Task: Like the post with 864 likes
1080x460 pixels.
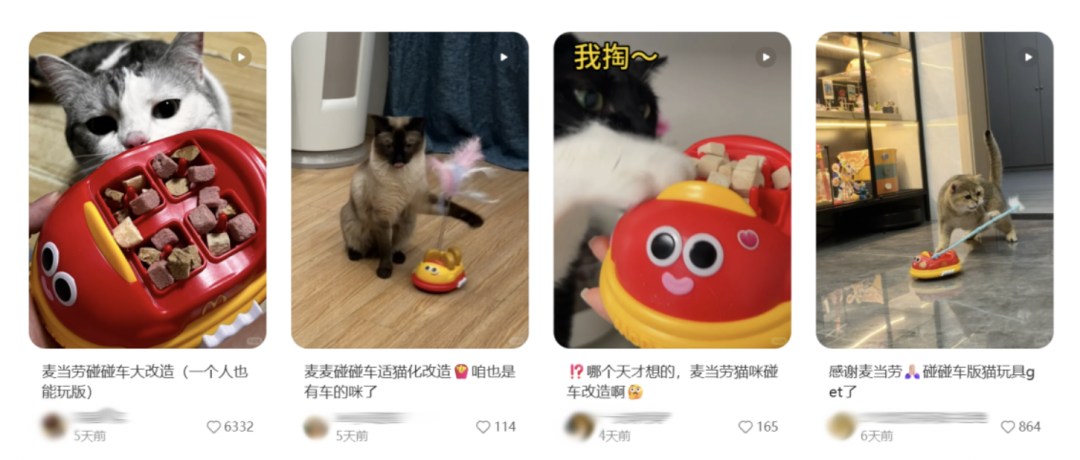Action: pyautogui.click(x=1008, y=427)
